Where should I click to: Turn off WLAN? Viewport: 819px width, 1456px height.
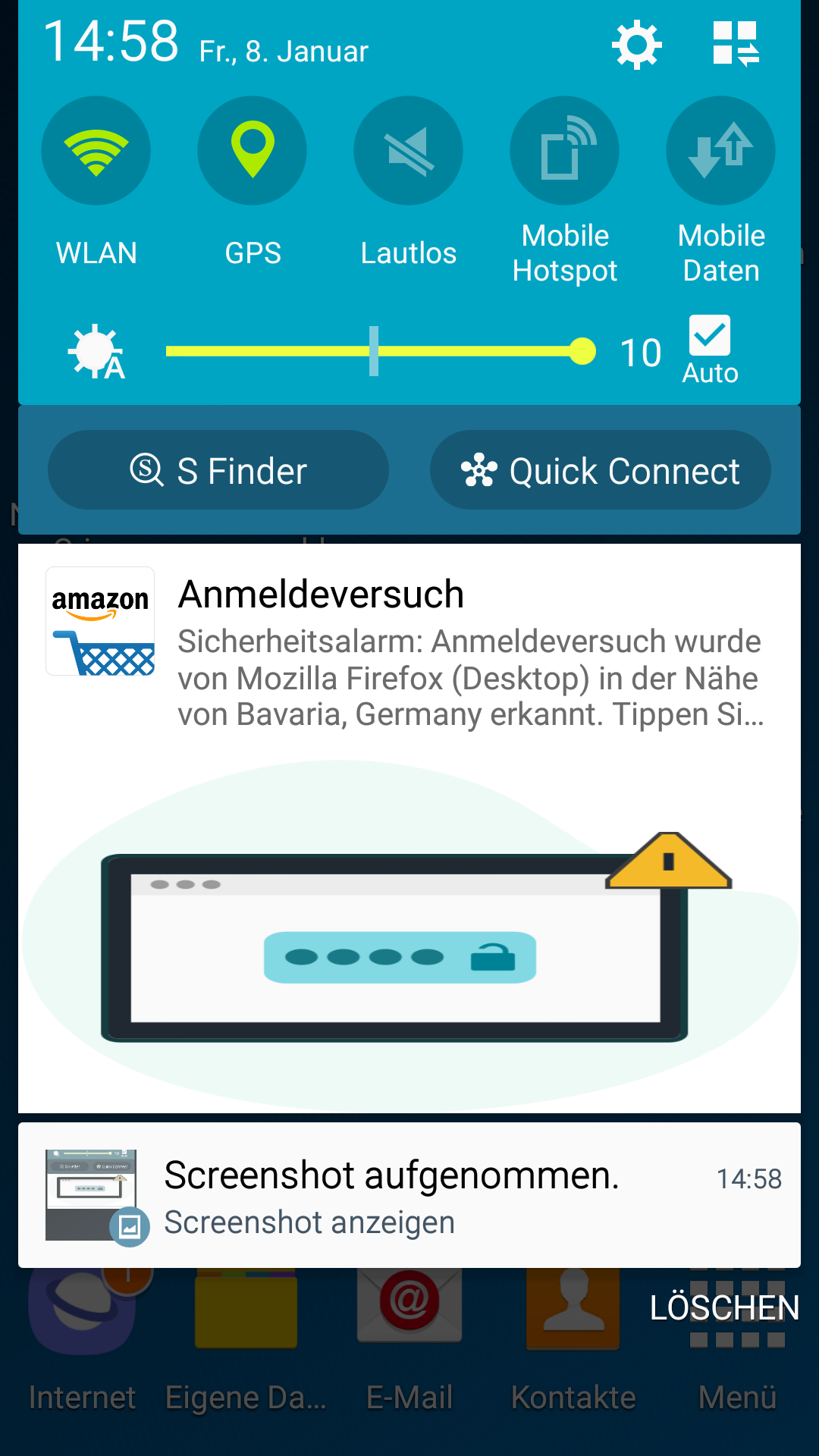[96, 151]
